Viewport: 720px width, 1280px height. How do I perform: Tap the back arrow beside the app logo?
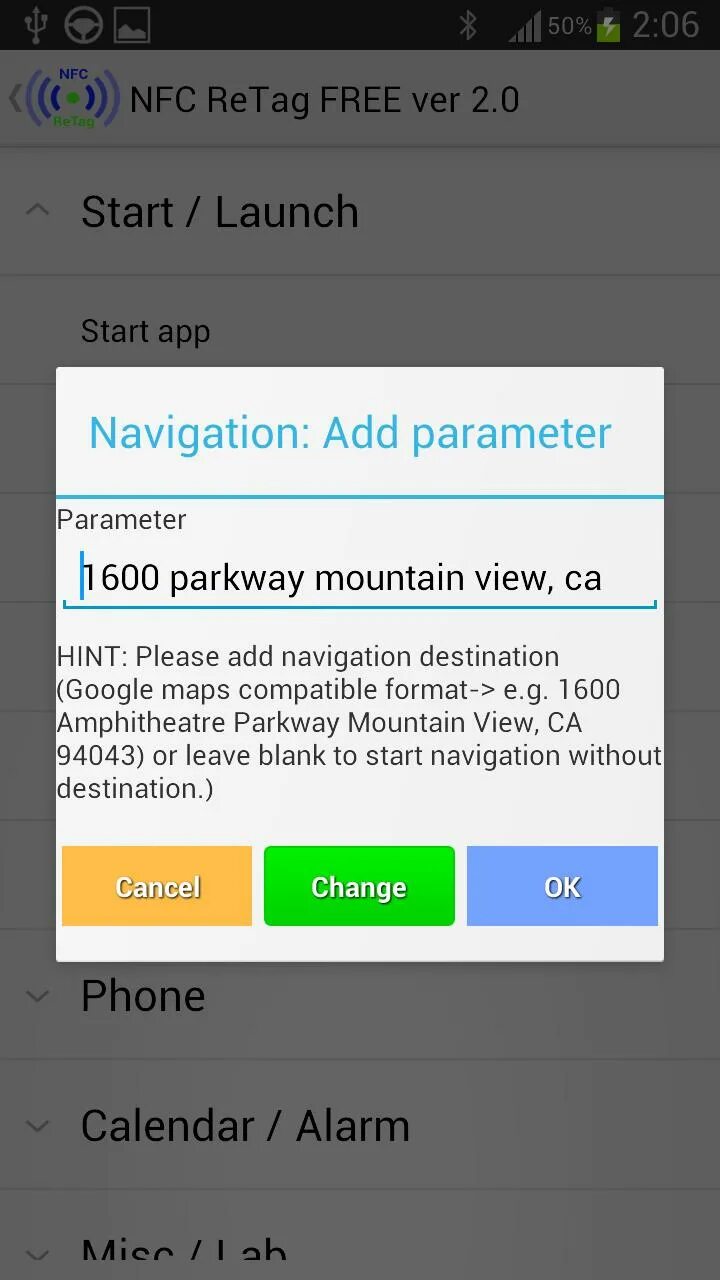pyautogui.click(x=12, y=99)
